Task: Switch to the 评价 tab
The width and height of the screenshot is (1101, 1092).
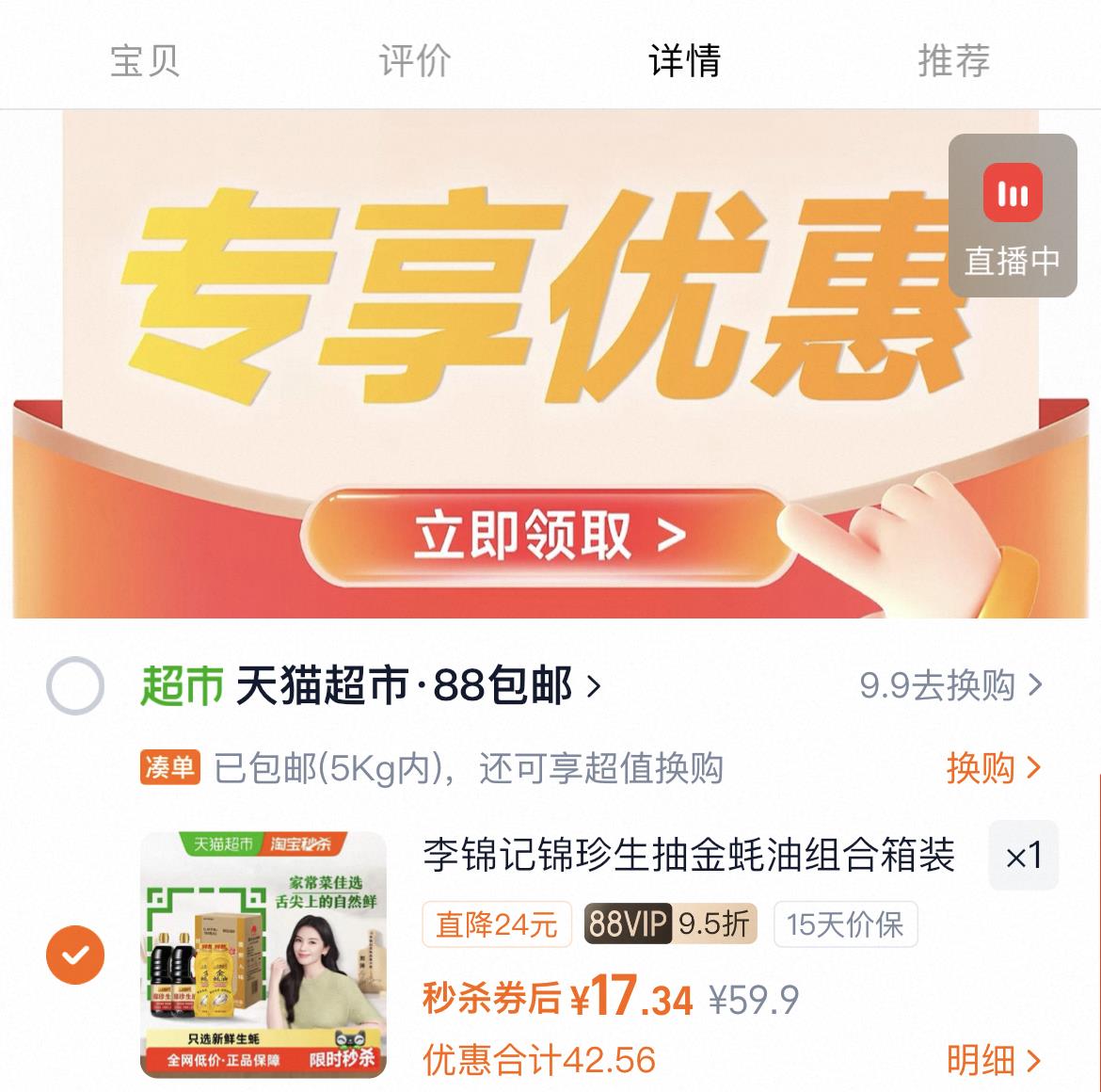Action: pyautogui.click(x=415, y=60)
